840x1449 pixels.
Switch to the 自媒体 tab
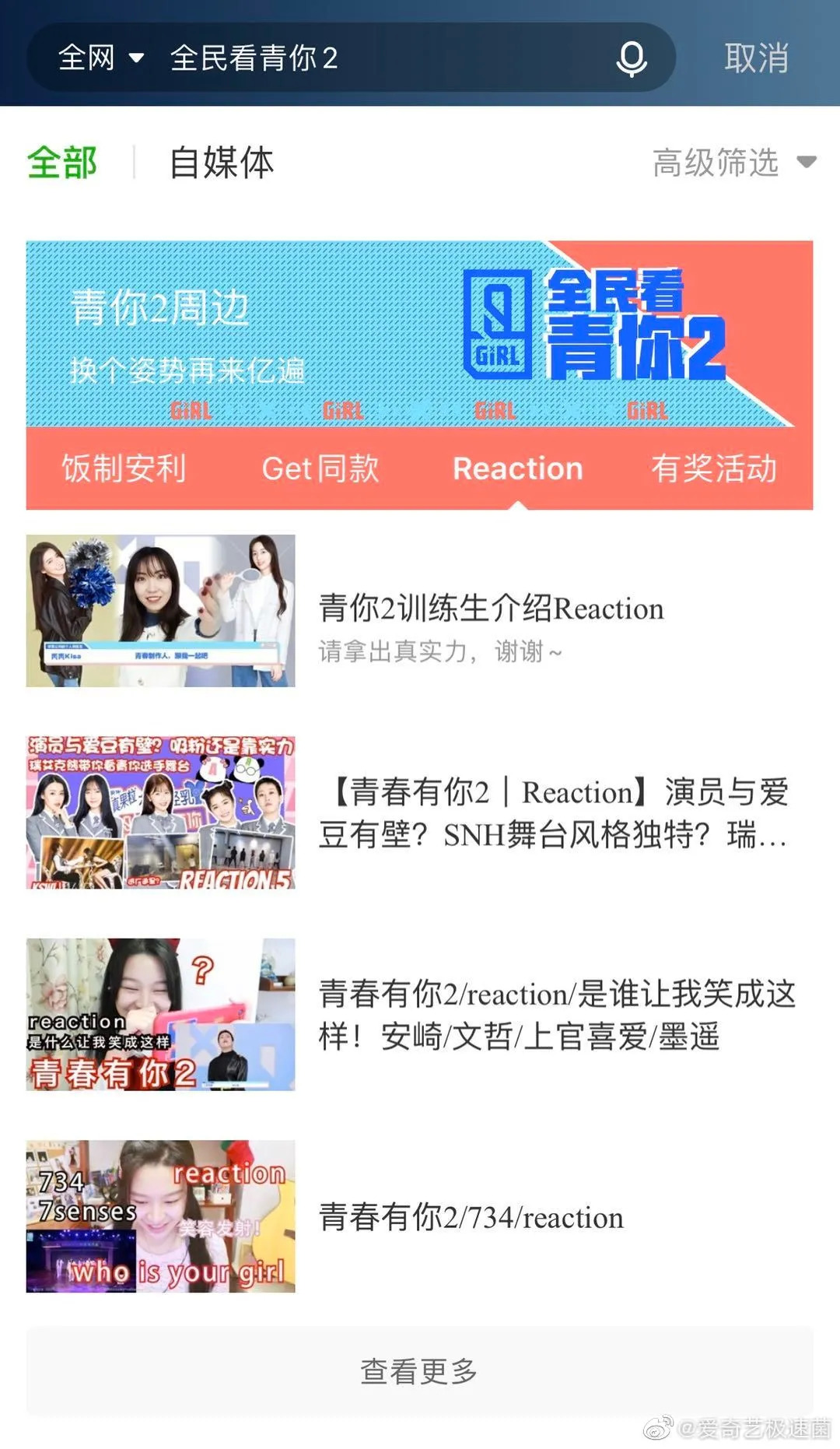tap(222, 163)
